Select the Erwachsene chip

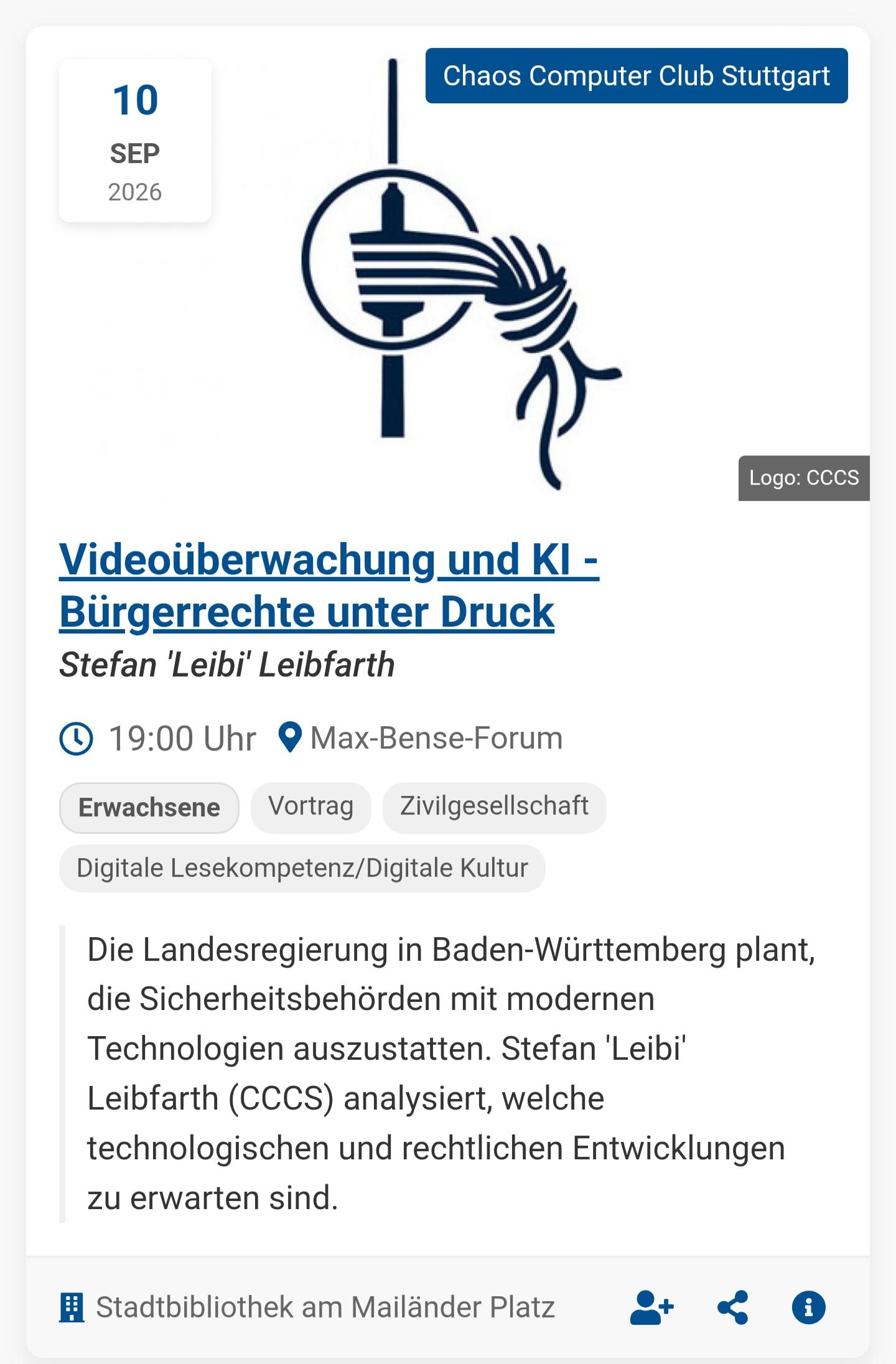tap(149, 808)
